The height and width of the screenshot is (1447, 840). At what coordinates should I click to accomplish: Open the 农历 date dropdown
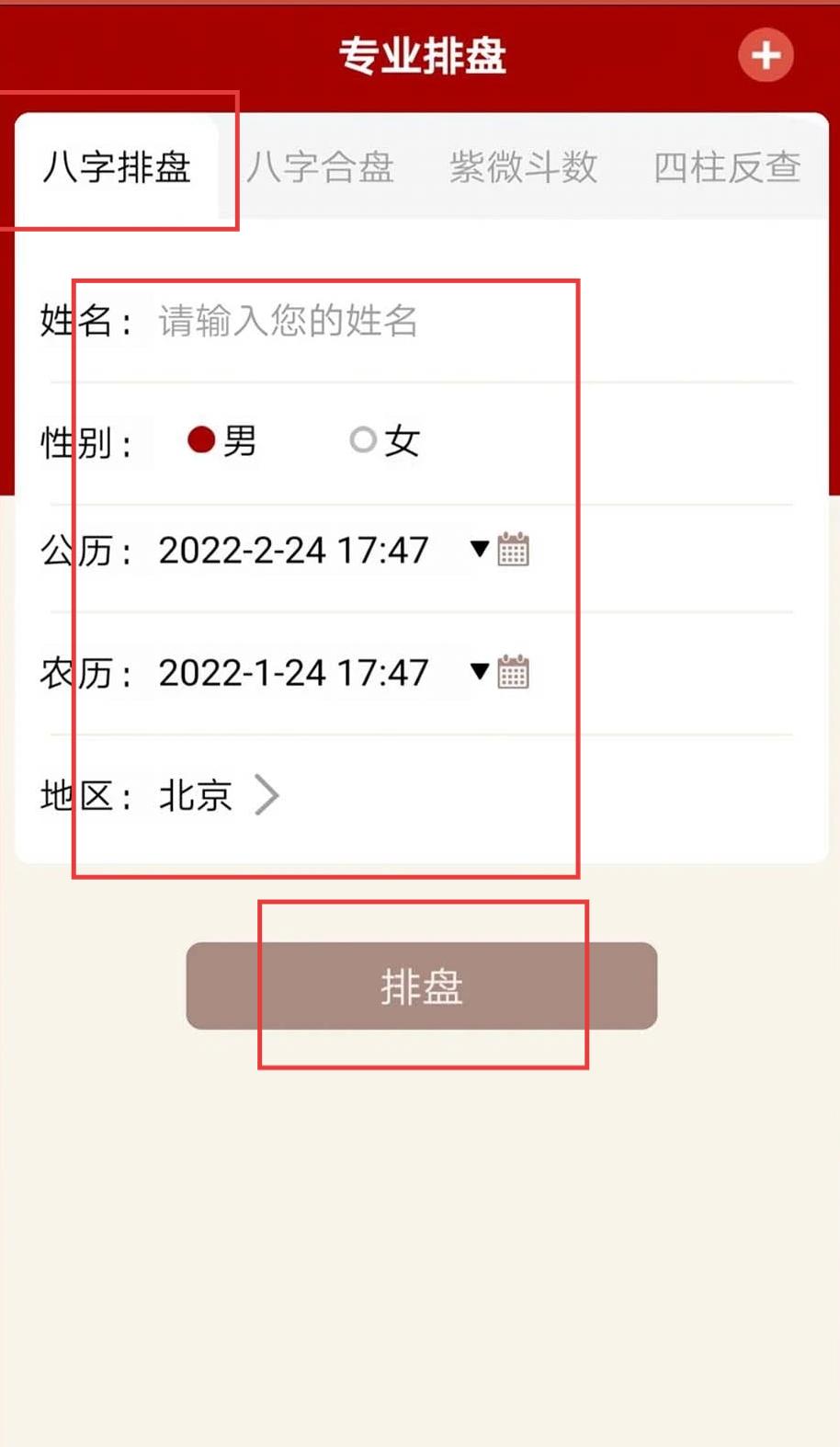tap(479, 671)
